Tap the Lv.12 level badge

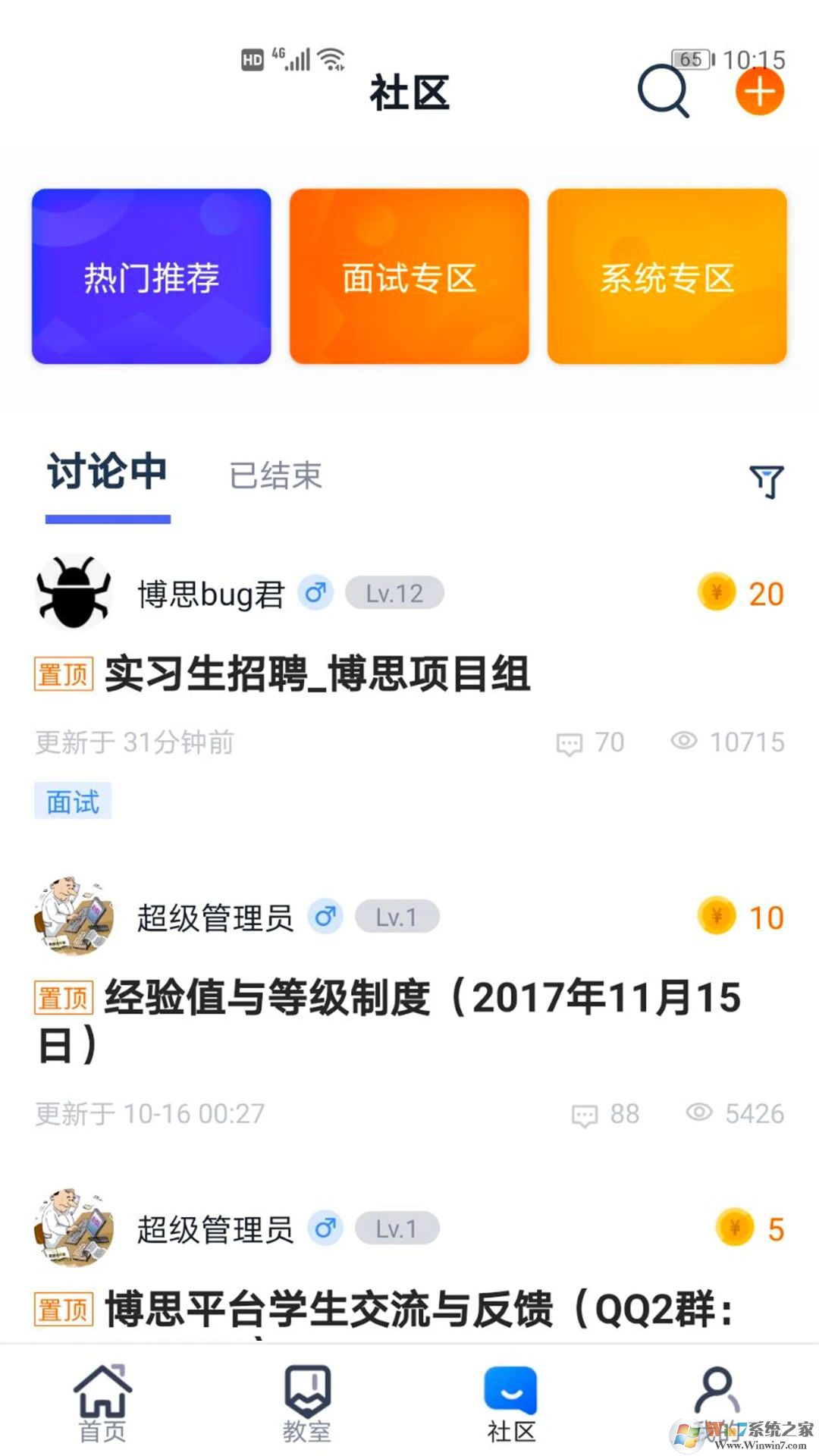[x=395, y=593]
